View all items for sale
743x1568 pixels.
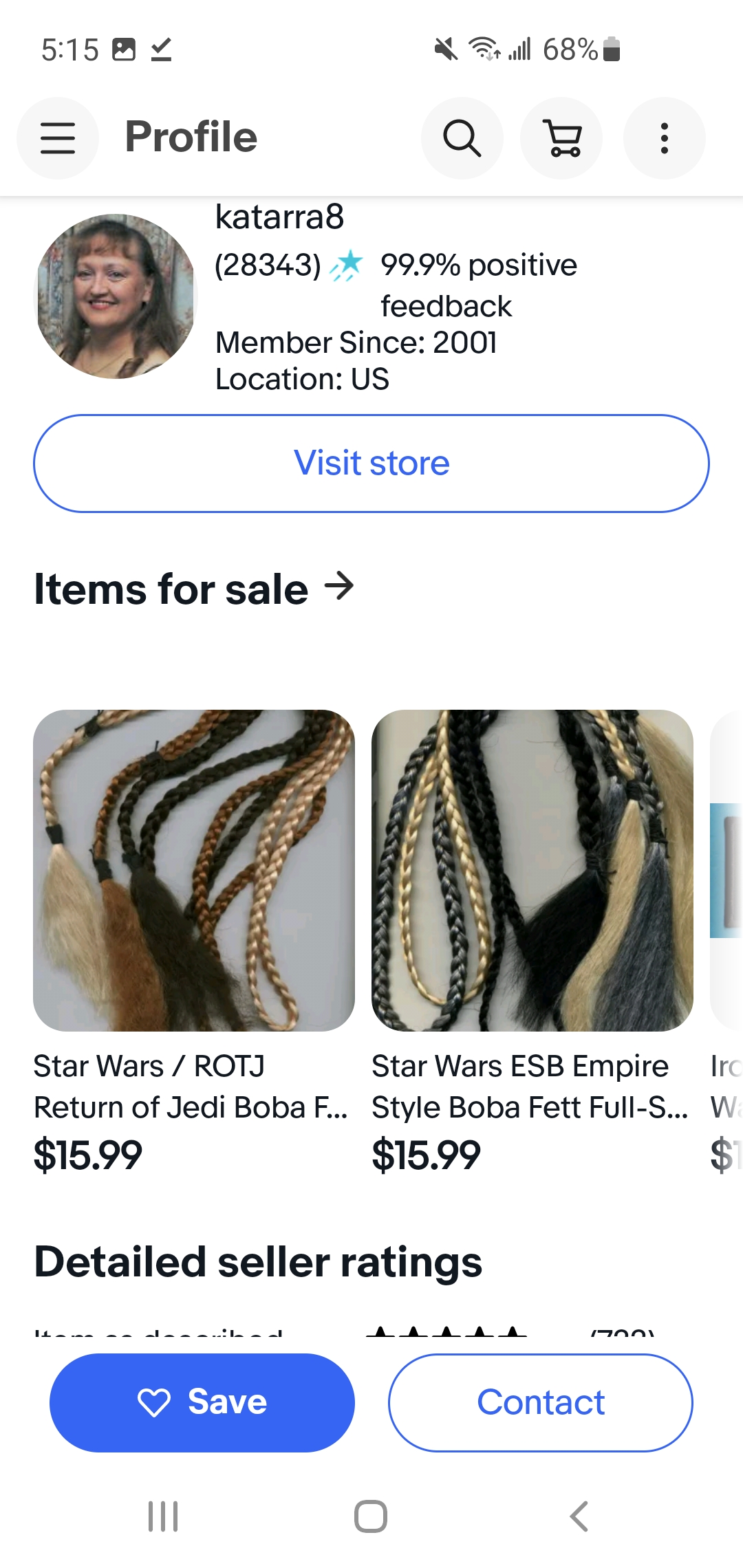[x=194, y=589]
